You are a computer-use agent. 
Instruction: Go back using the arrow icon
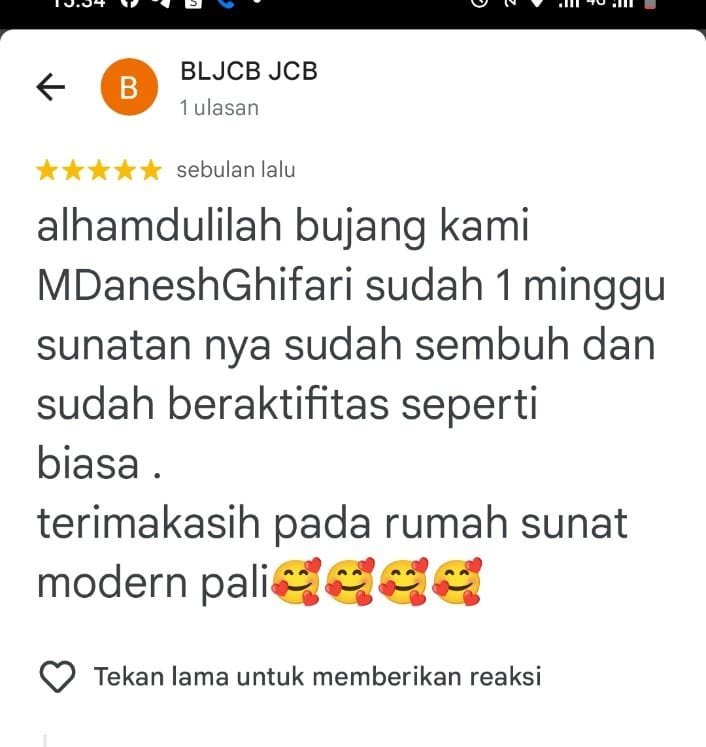pos(50,88)
